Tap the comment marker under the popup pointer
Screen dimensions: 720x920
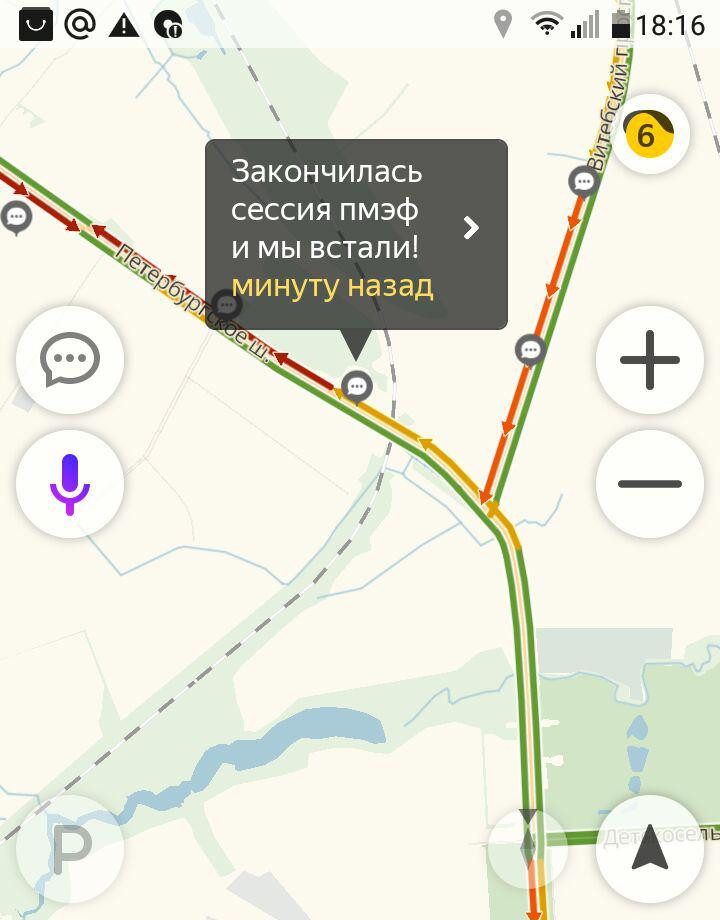[357, 385]
